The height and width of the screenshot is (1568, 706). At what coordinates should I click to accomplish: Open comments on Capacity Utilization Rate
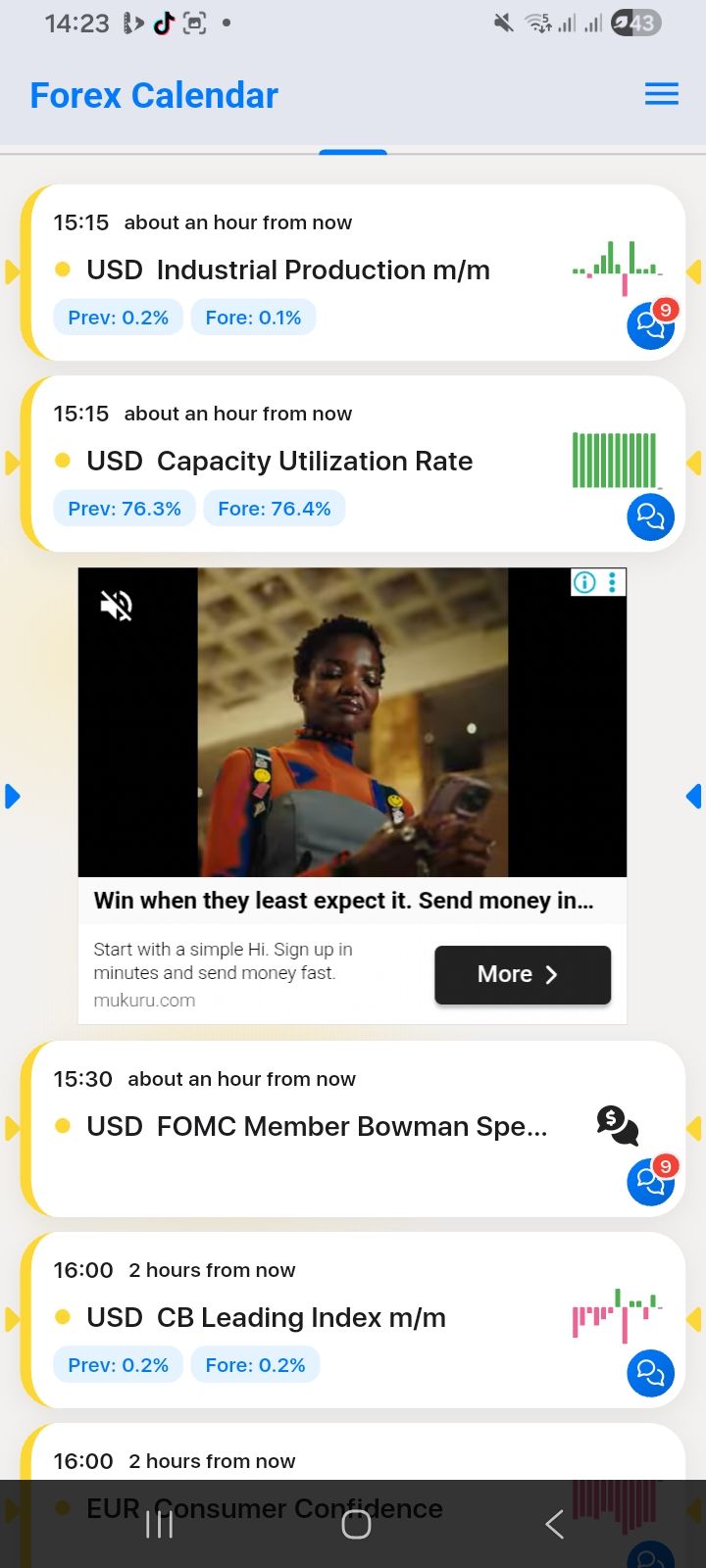point(651,516)
